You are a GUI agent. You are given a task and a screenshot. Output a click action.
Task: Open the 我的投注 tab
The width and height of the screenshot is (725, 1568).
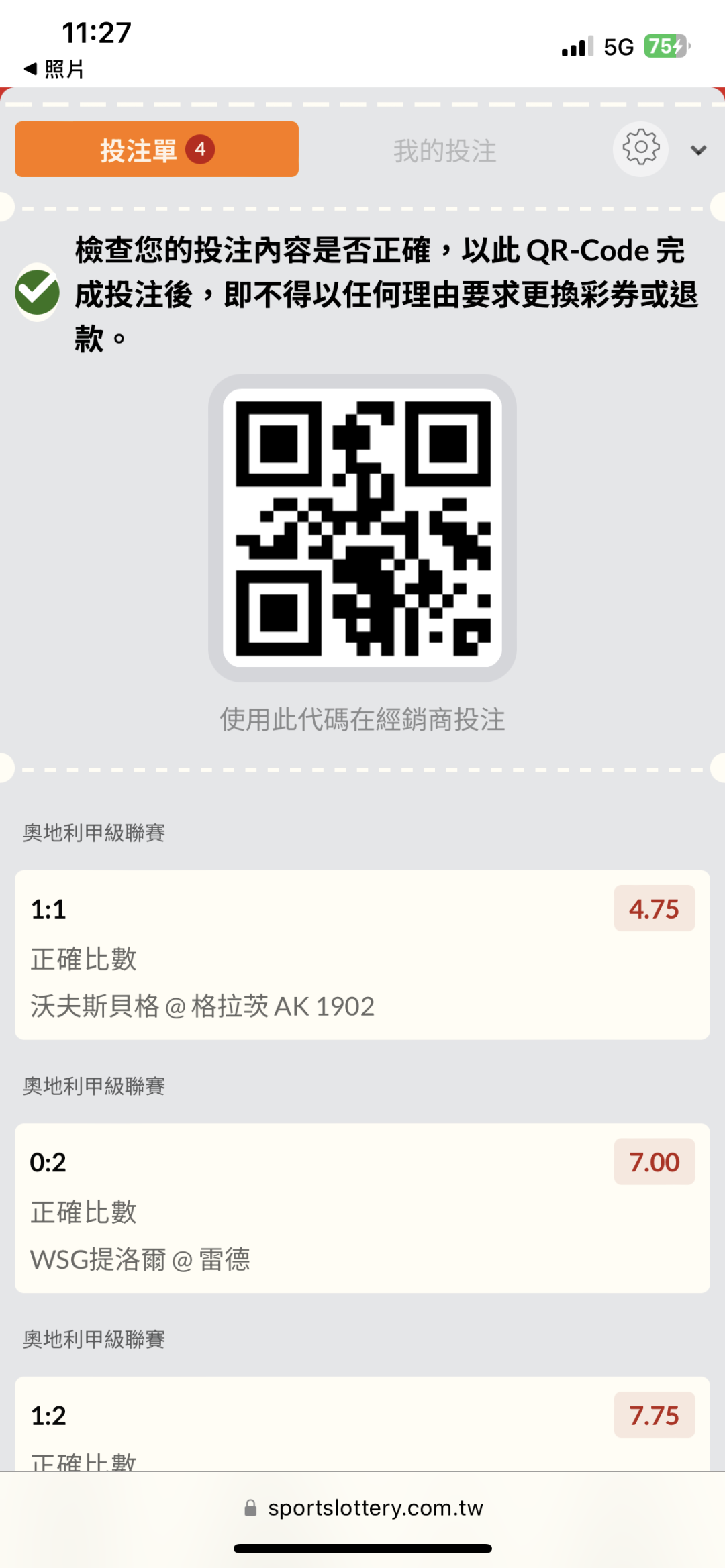coord(444,151)
